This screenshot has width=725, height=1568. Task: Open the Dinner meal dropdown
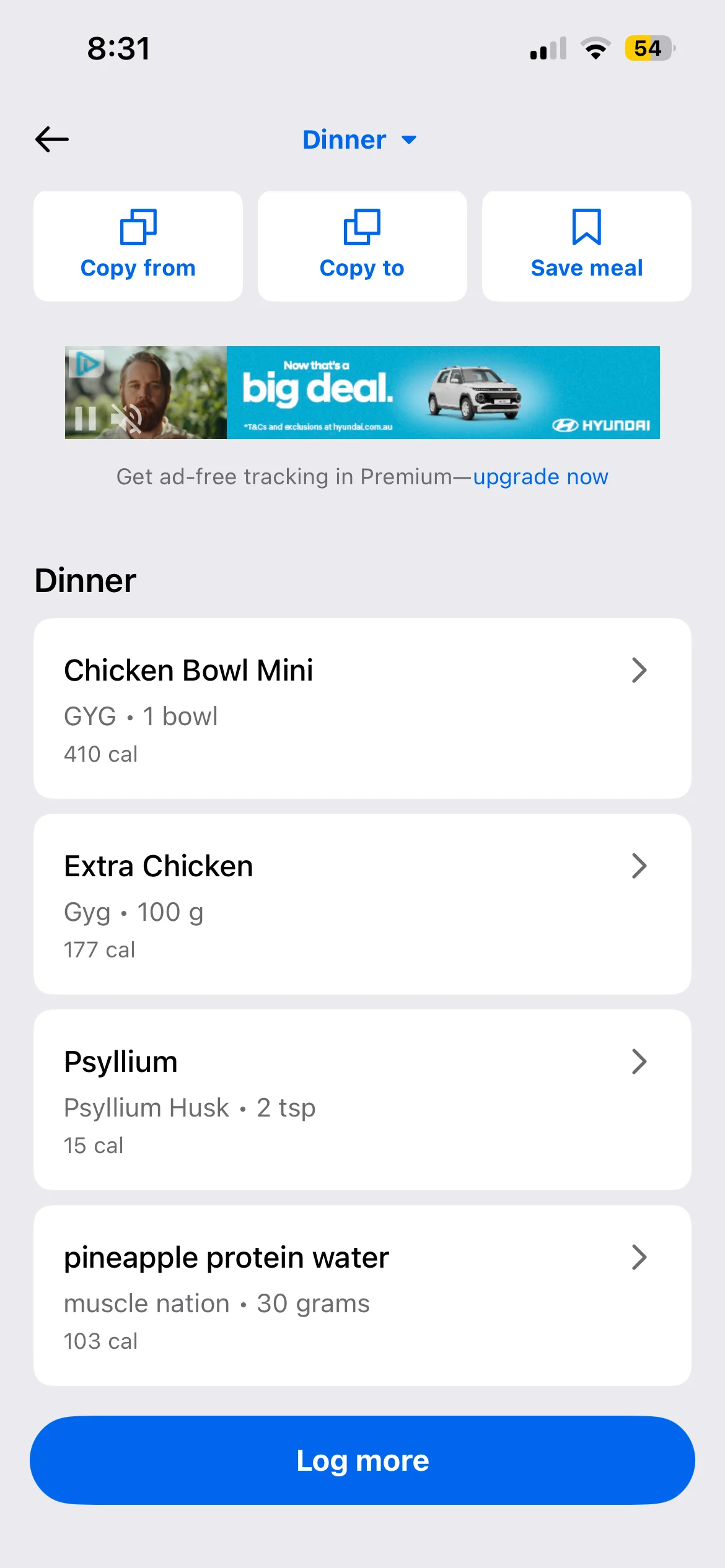[359, 140]
